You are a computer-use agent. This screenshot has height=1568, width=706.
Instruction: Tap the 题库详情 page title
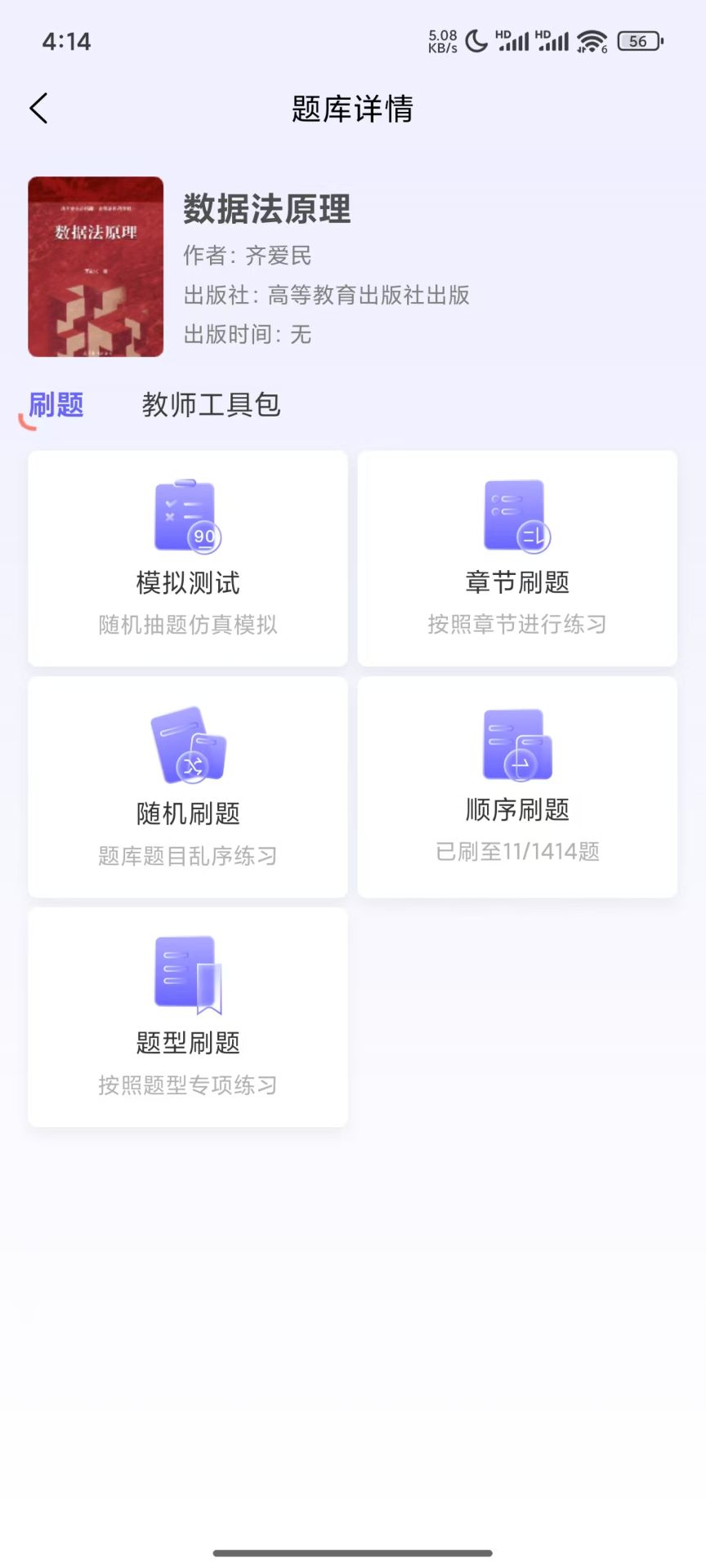tap(353, 109)
